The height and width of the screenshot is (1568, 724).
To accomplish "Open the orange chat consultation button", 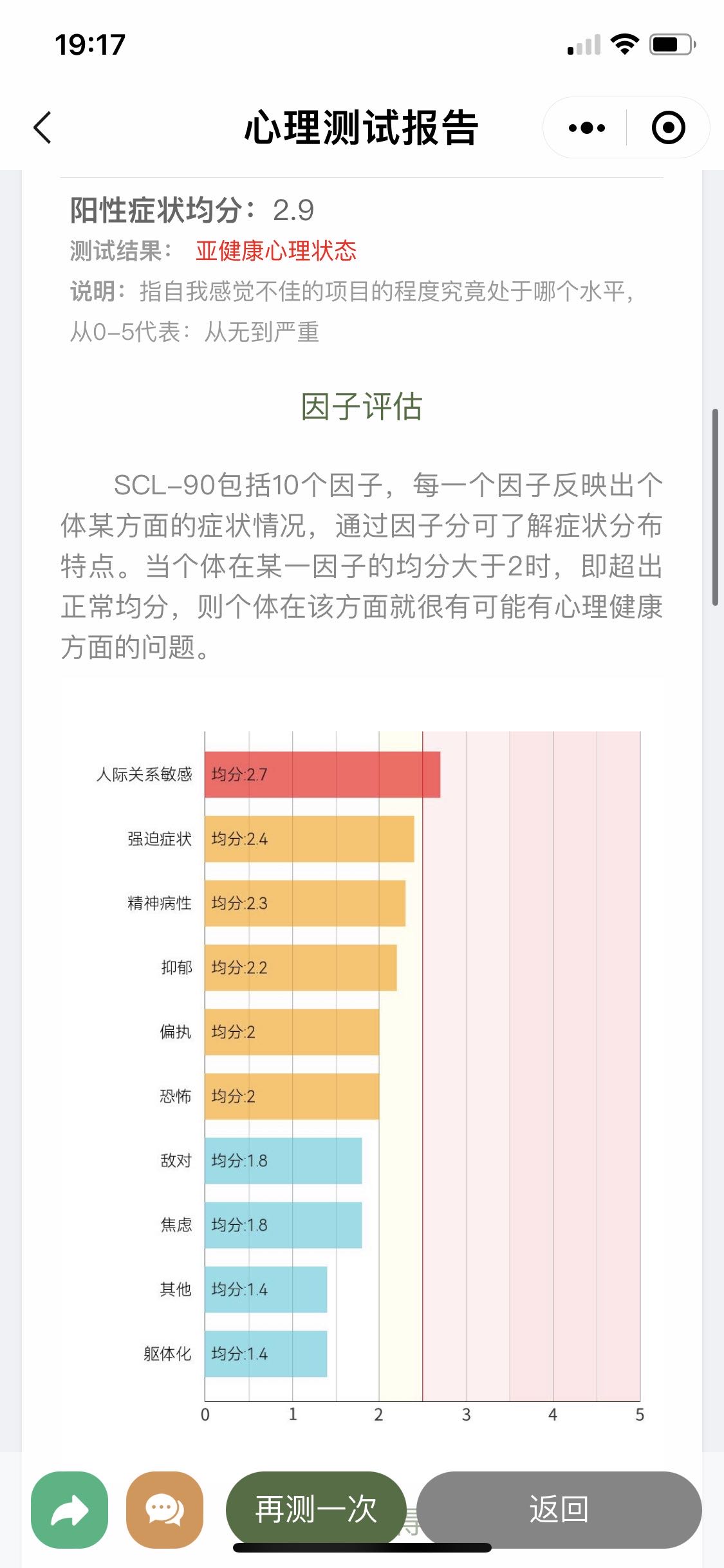I will [x=165, y=1509].
